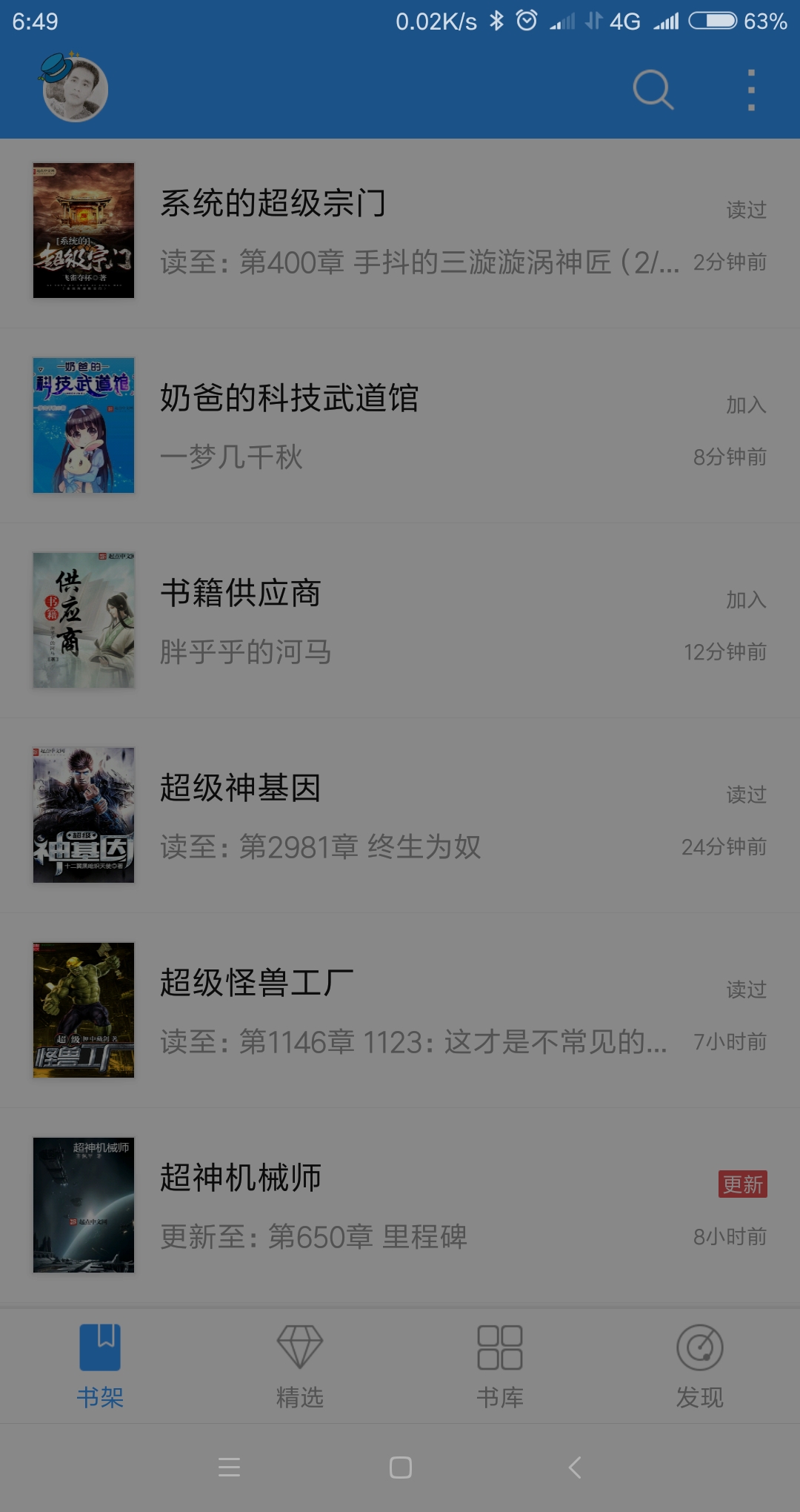Switch to the 书库 tab
This screenshot has width=800, height=1512.
[500, 1366]
